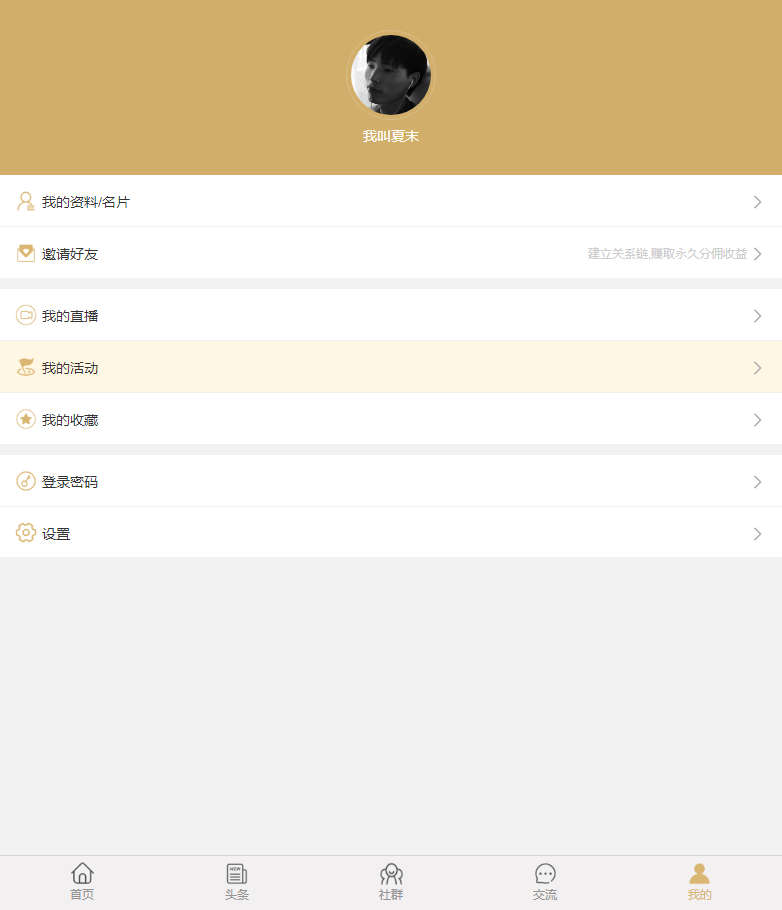Select the 我的 profile tab
The width and height of the screenshot is (782, 910).
(699, 882)
